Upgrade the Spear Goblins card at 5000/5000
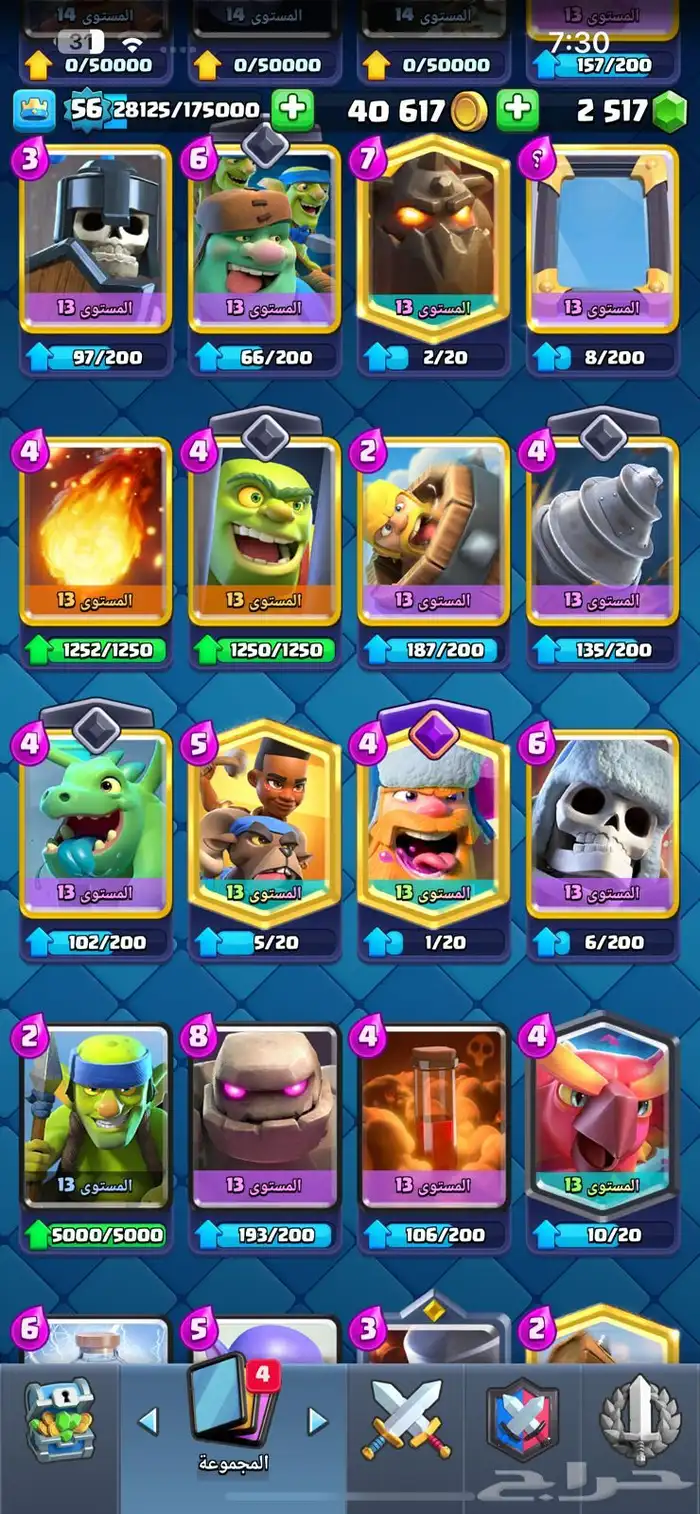Image resolution: width=700 pixels, height=1514 pixels. point(95,1235)
